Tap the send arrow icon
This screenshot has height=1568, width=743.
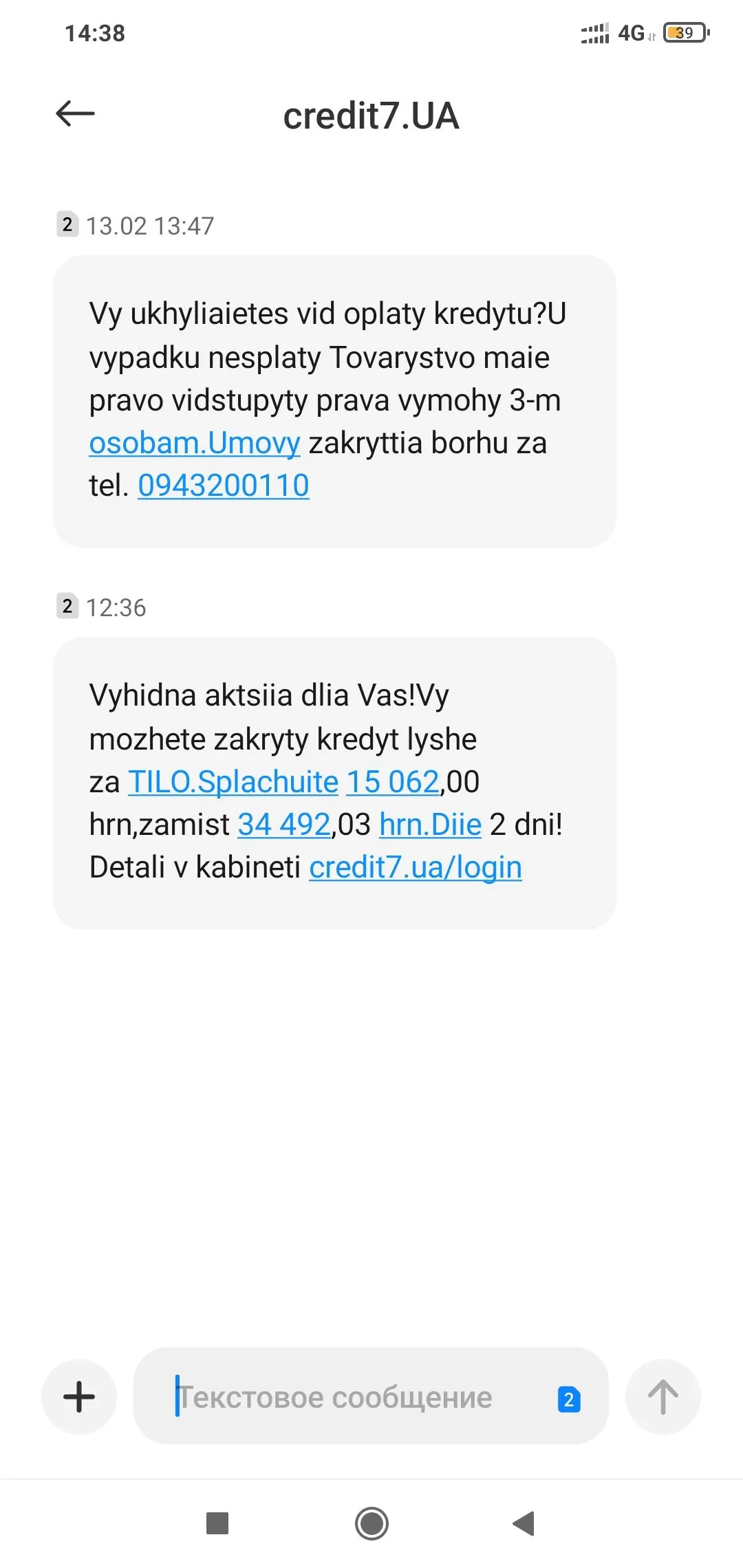(663, 1396)
